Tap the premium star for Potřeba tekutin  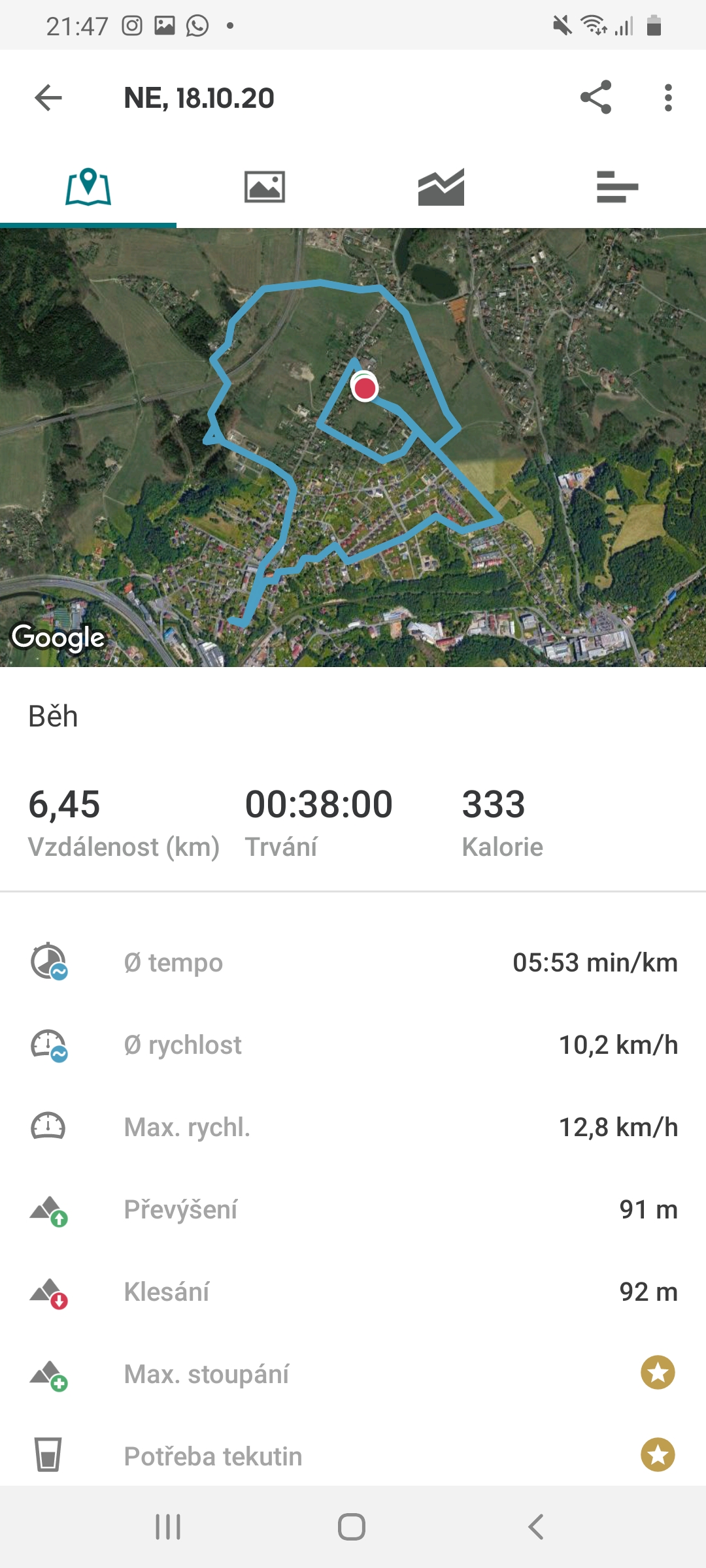(x=658, y=1454)
